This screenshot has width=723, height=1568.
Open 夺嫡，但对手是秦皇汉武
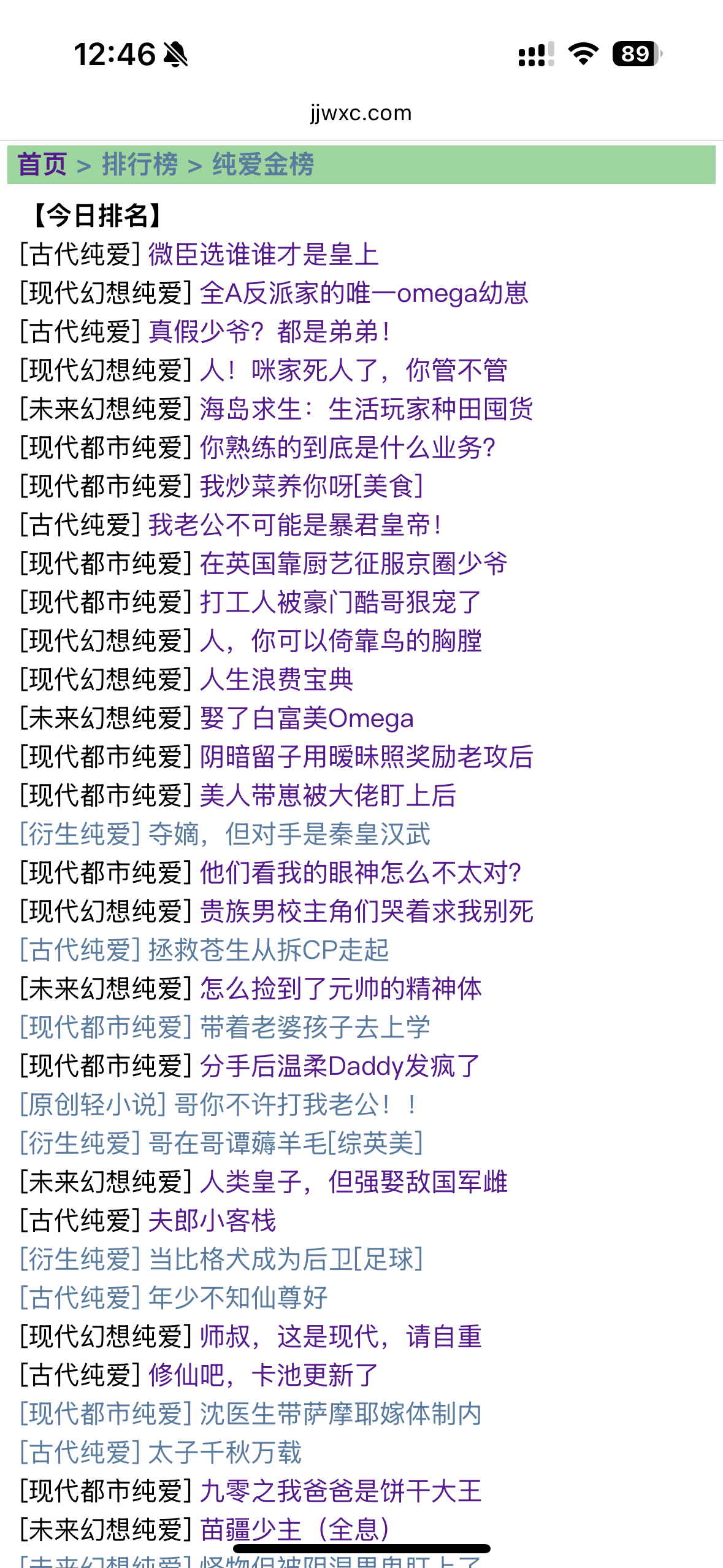pos(289,834)
